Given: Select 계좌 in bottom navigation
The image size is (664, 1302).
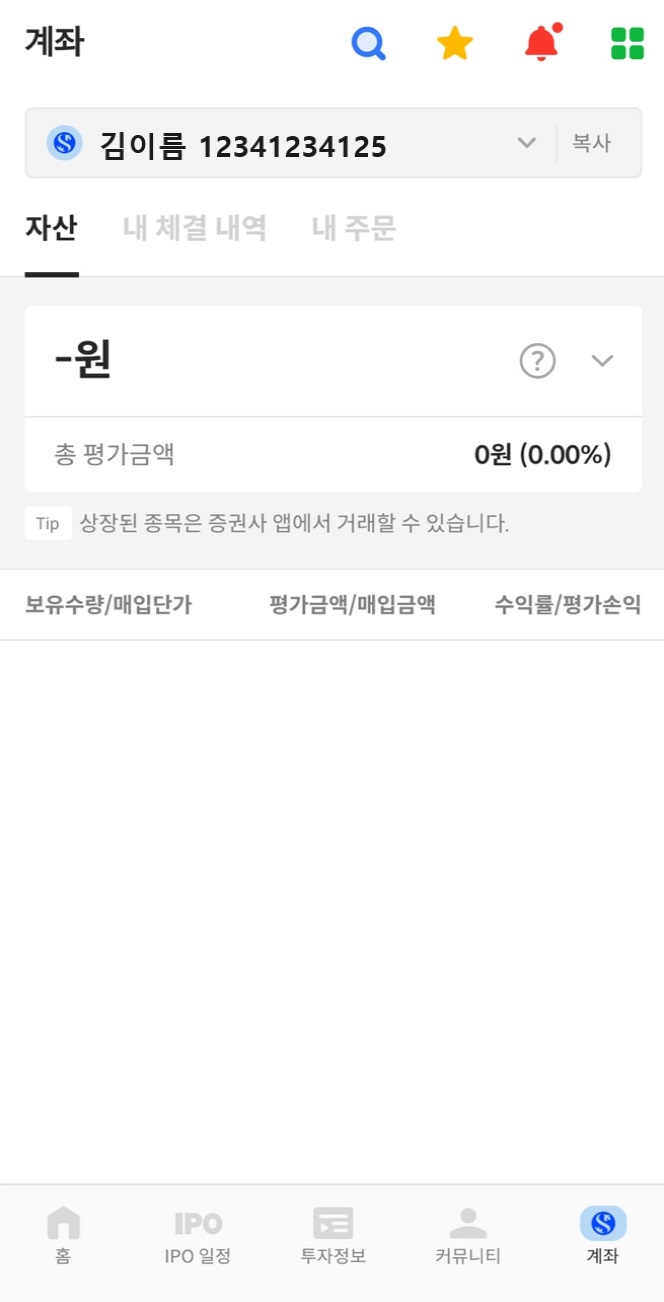Looking at the screenshot, I should coord(602,1236).
